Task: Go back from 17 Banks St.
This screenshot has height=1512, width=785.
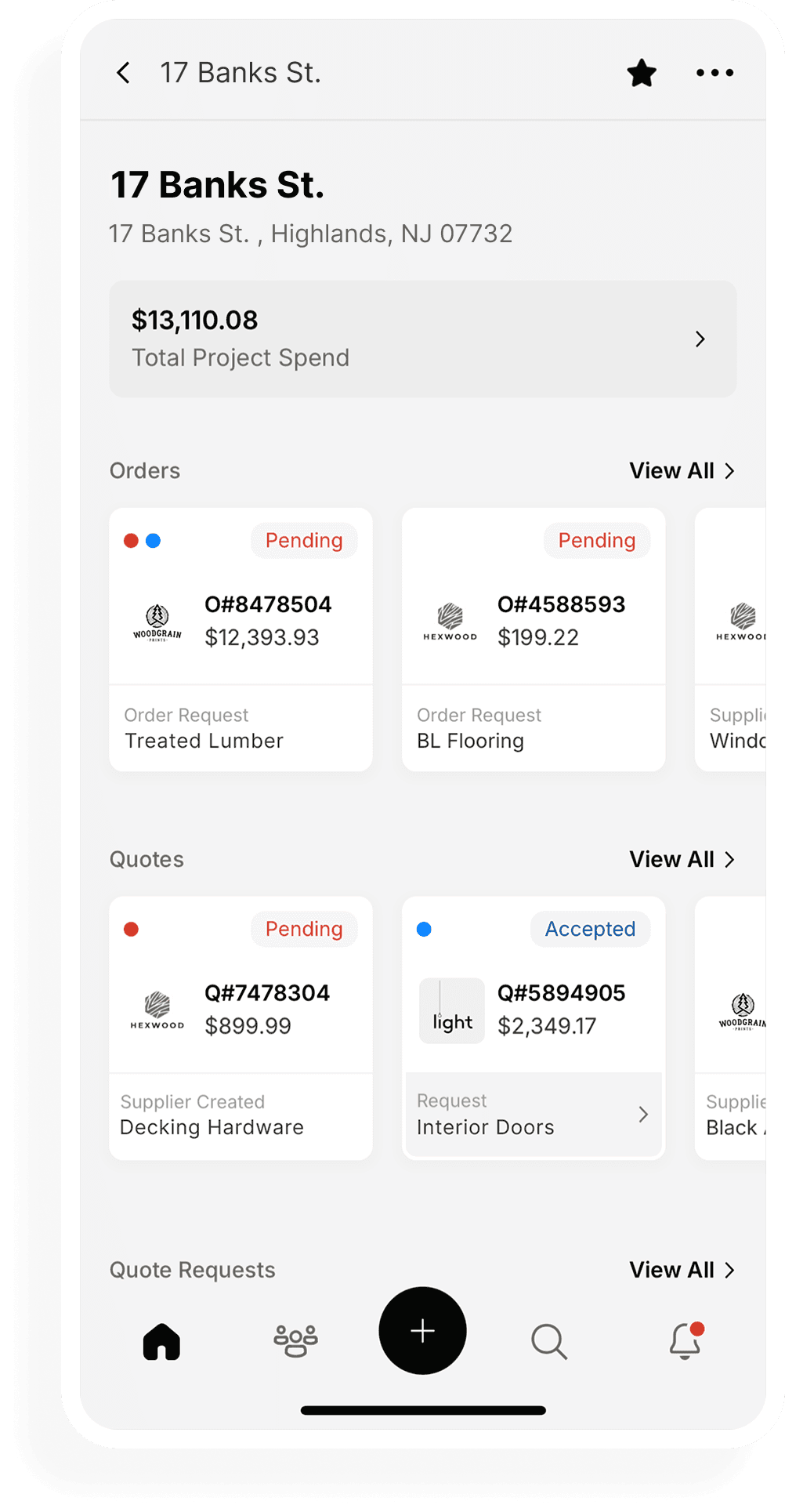Action: pyautogui.click(x=124, y=73)
